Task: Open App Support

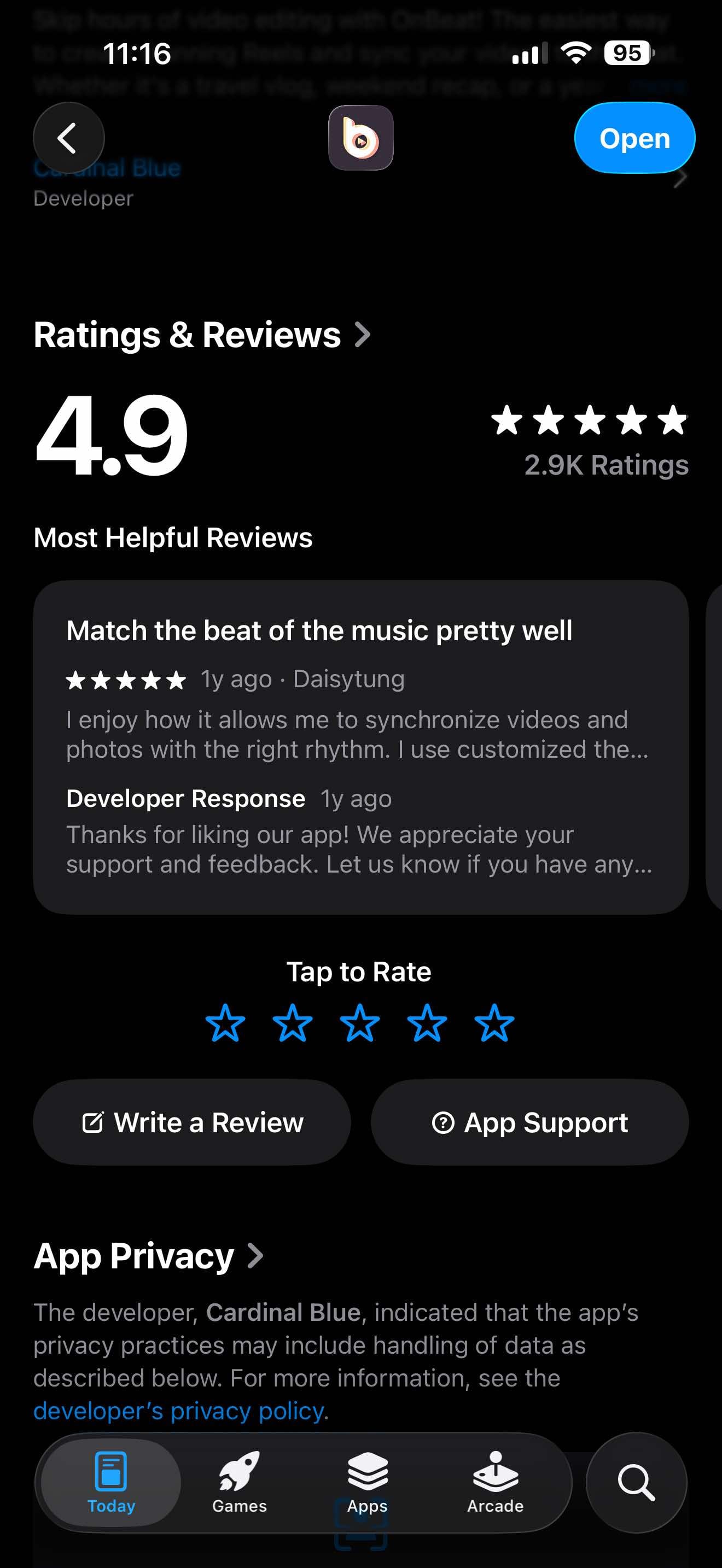Action: (x=529, y=1122)
